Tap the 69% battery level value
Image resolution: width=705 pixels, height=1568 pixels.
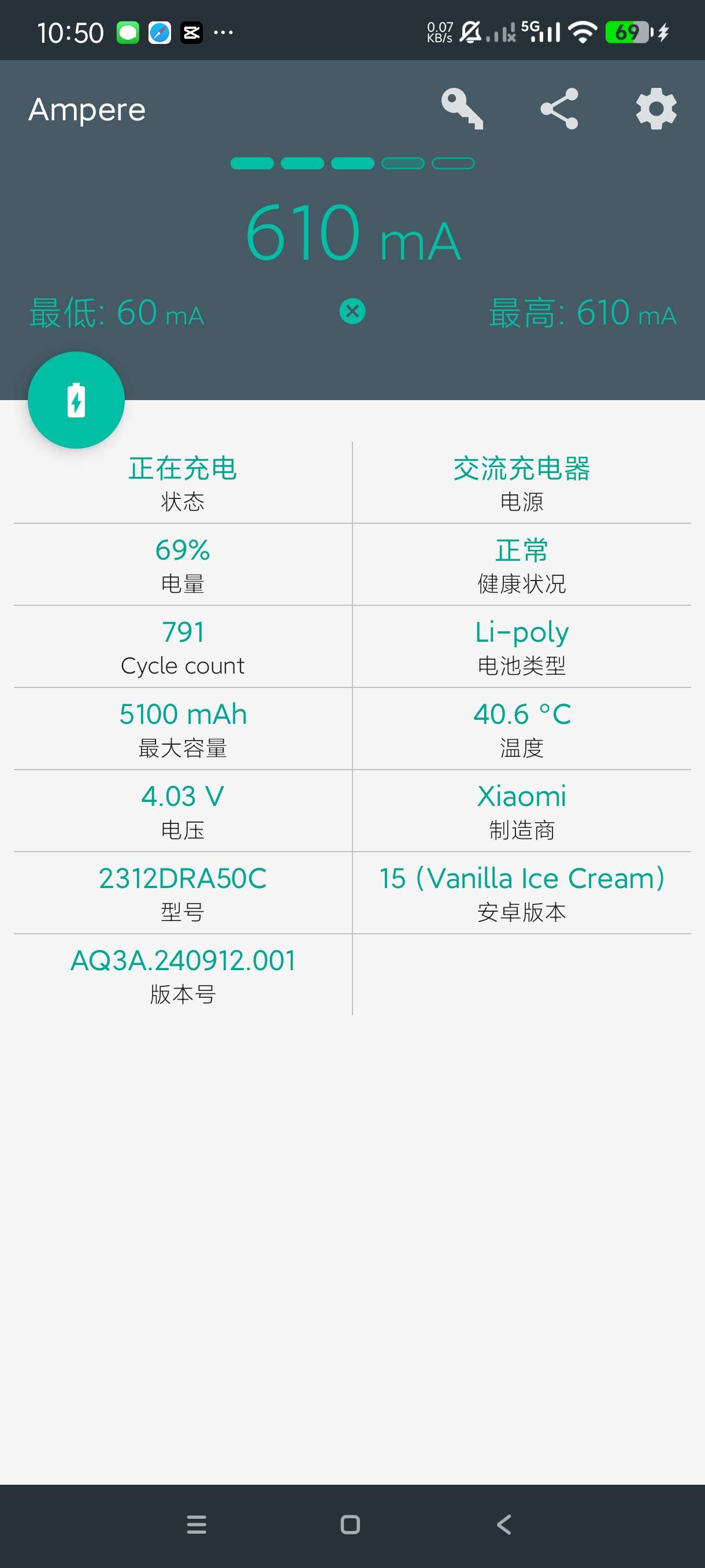(183, 563)
